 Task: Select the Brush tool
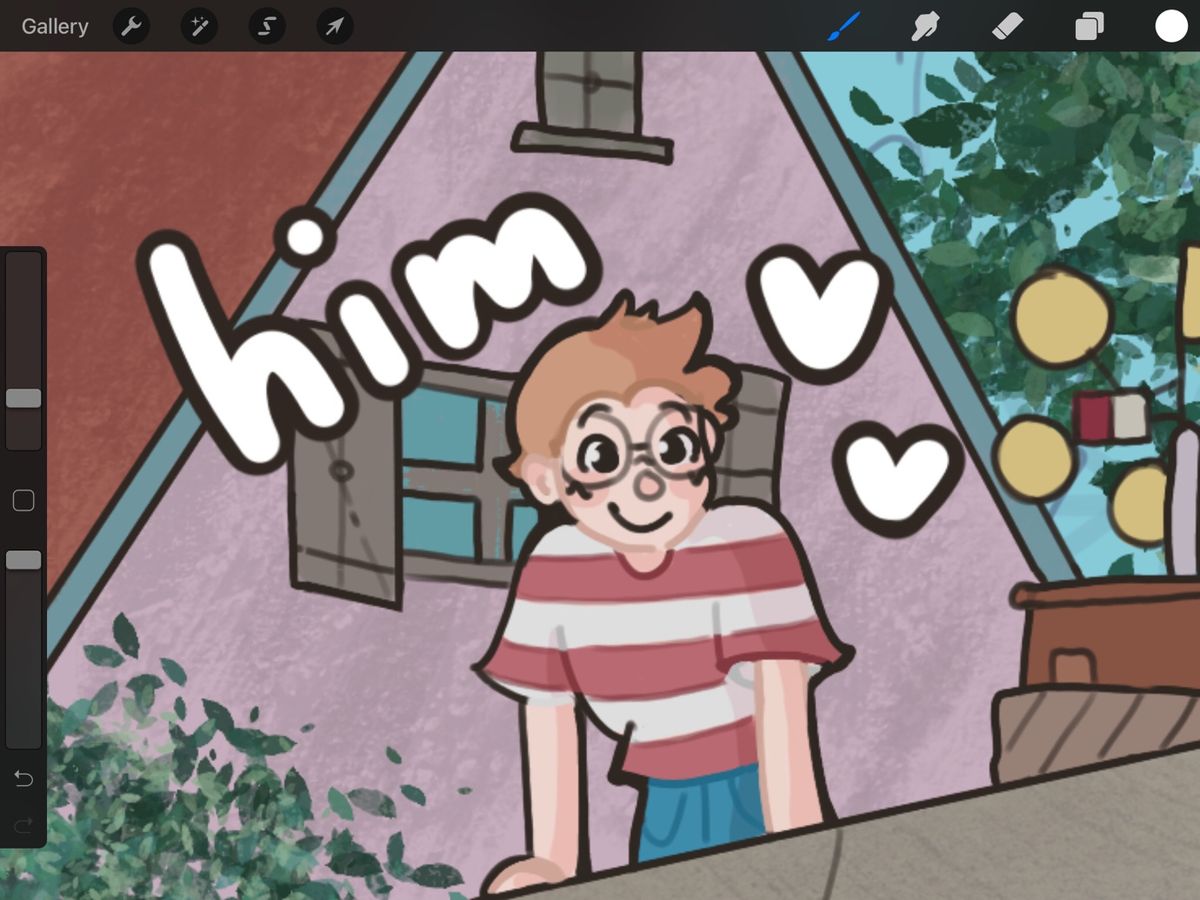click(x=844, y=26)
